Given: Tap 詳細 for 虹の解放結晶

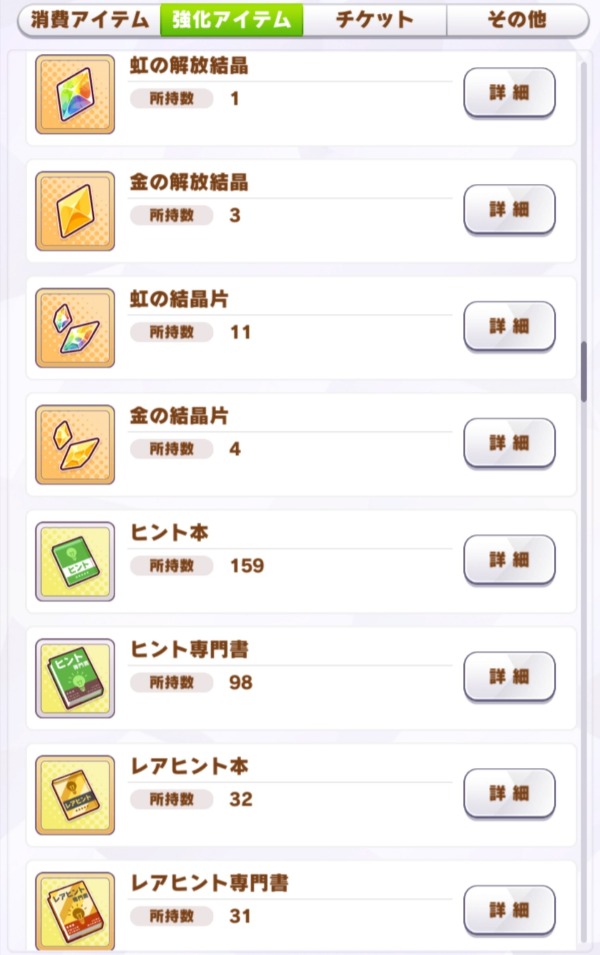Looking at the screenshot, I should pyautogui.click(x=509, y=93).
